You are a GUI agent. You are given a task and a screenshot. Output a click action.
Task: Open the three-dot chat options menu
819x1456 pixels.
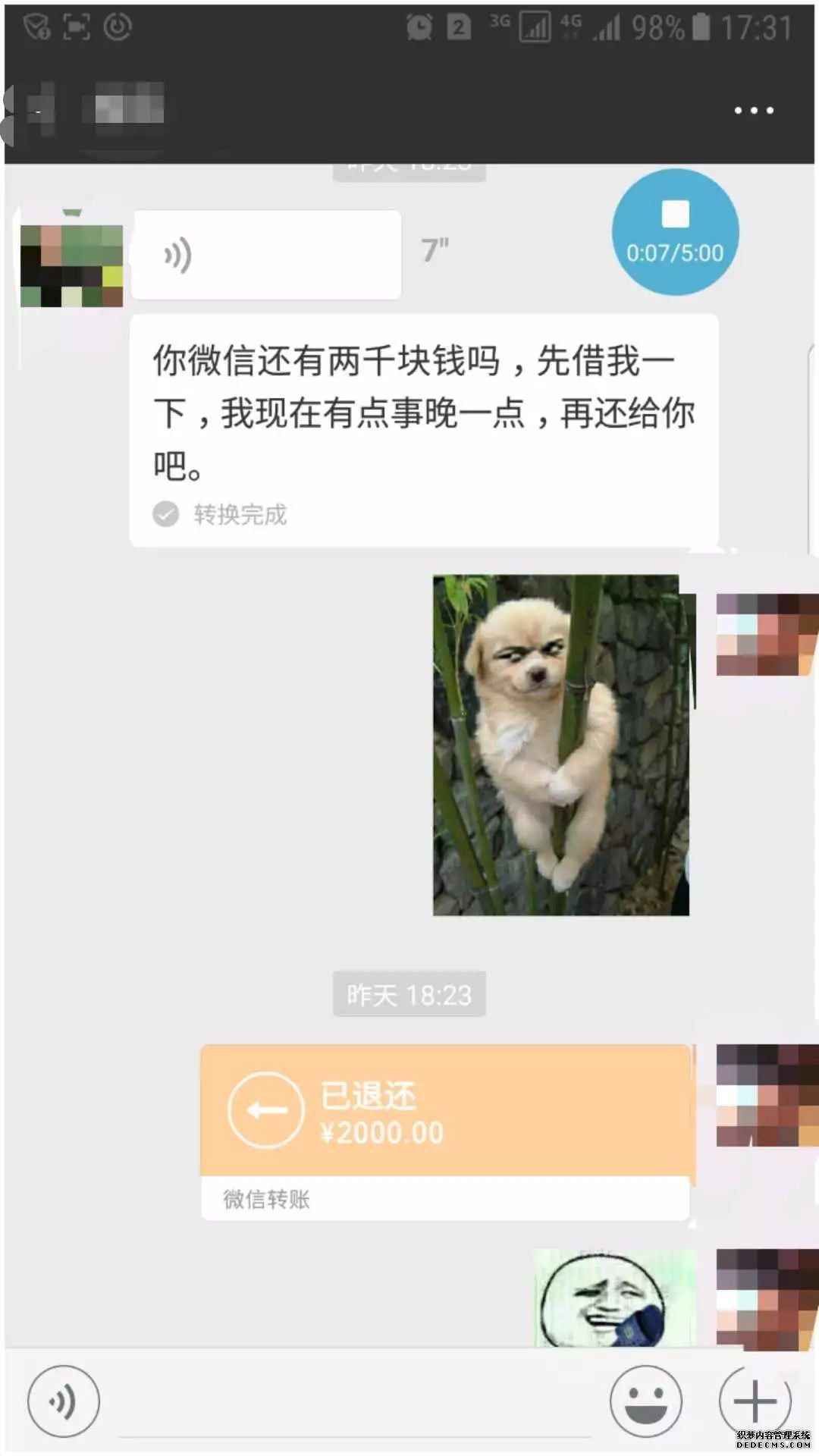tap(754, 111)
